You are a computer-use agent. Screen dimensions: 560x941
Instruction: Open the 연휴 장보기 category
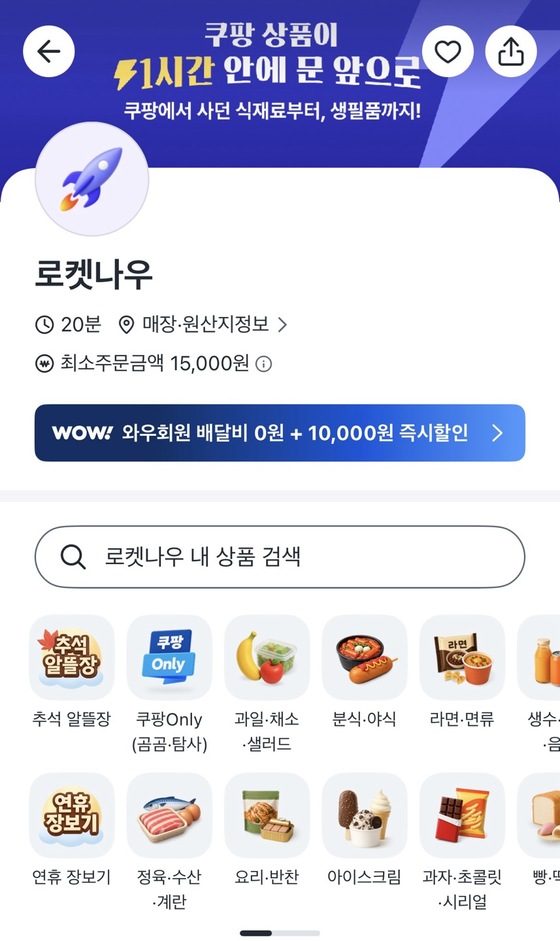tap(71, 830)
